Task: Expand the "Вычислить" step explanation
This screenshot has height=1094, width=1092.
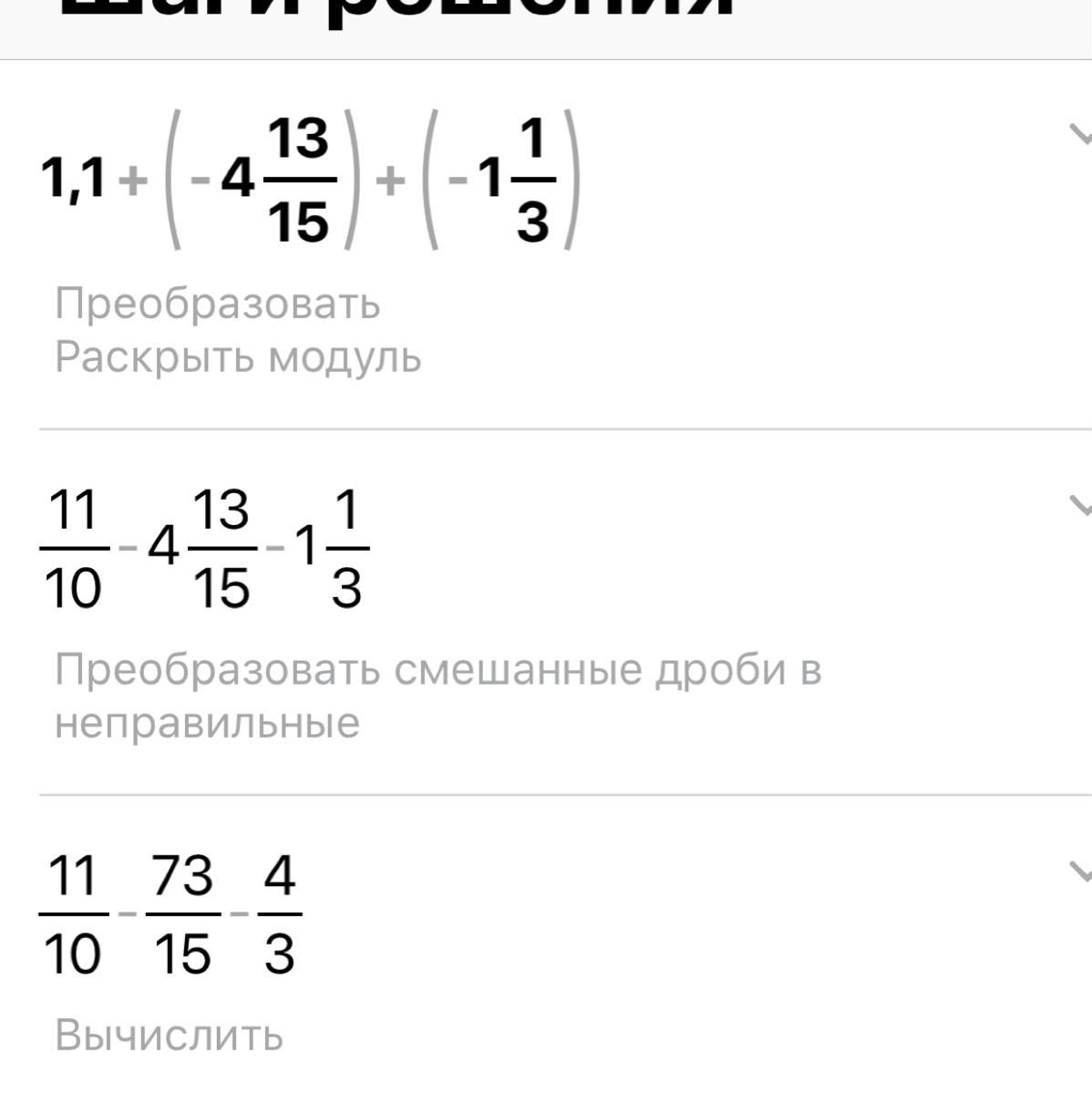Action: click(x=1079, y=871)
